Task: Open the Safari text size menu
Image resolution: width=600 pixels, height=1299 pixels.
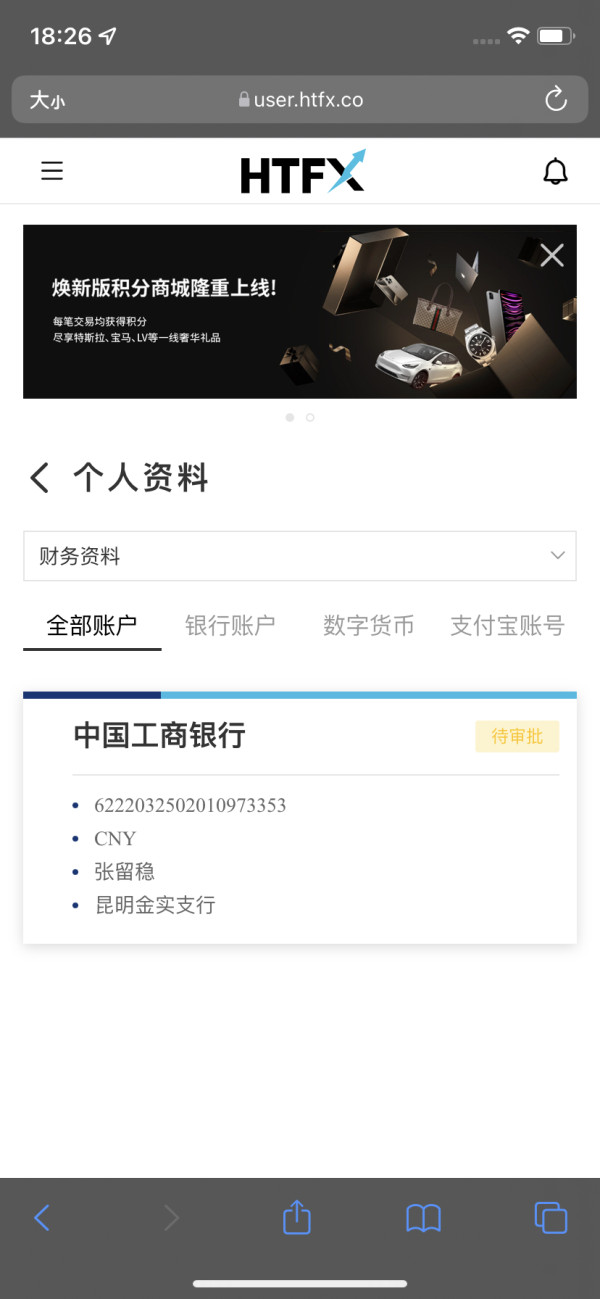Action: pyautogui.click(x=47, y=100)
